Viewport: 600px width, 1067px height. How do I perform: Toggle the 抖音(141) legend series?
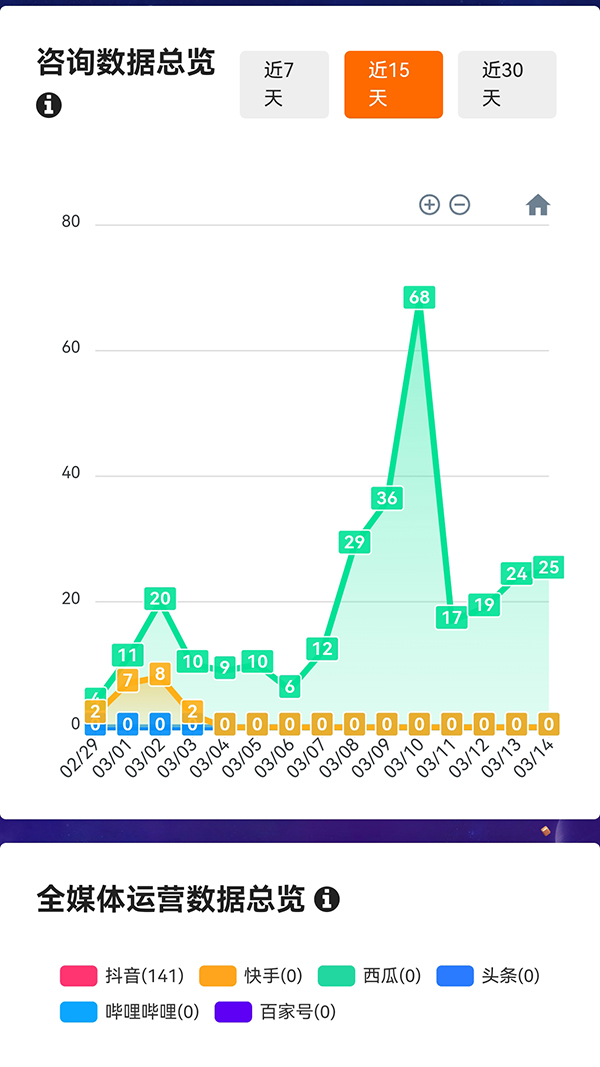tap(121, 976)
